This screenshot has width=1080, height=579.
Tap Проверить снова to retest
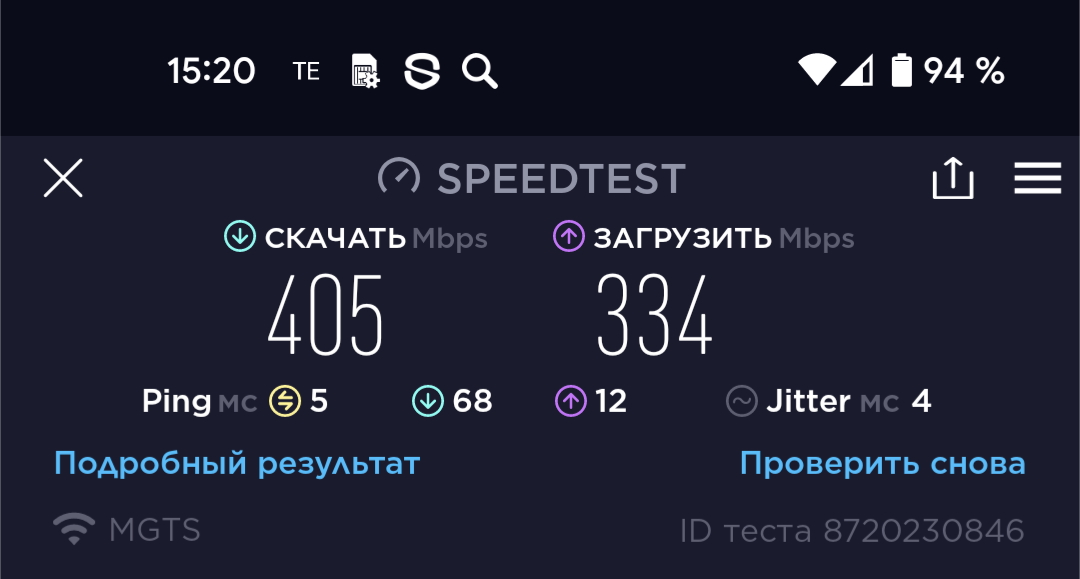tap(882, 464)
